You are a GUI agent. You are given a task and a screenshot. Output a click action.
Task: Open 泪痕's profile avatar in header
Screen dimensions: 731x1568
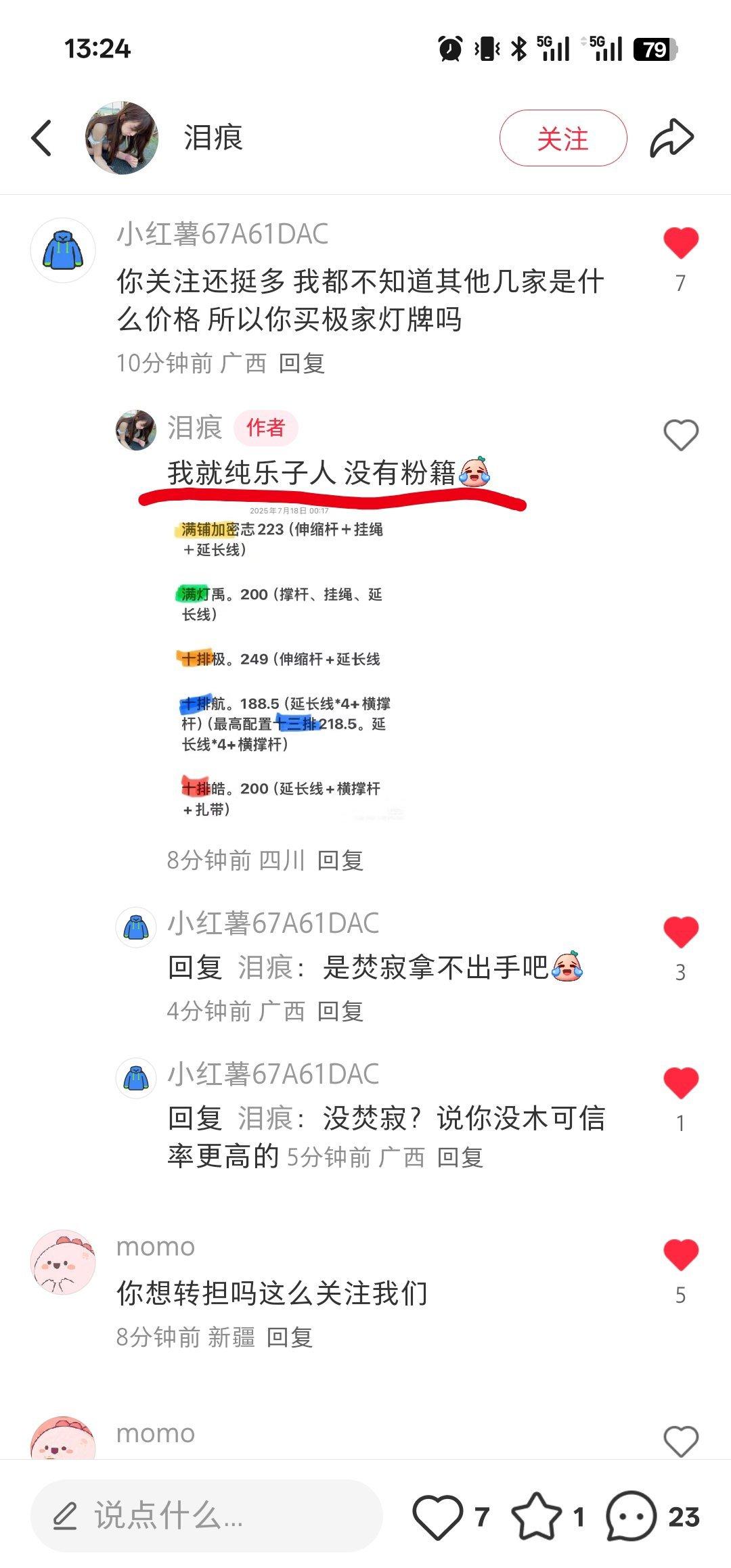point(122,138)
